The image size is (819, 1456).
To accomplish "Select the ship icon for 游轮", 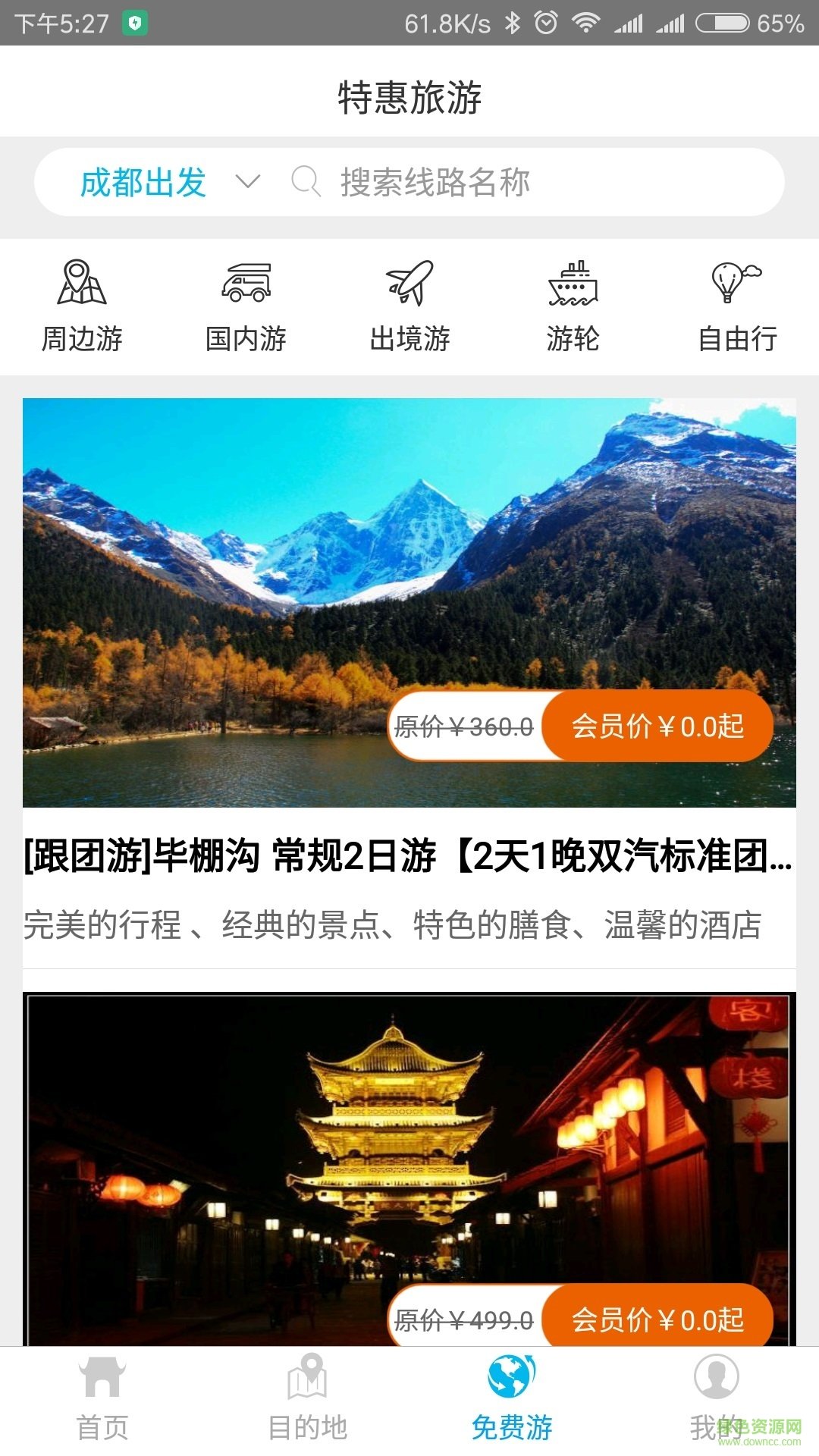I will pyautogui.click(x=574, y=287).
